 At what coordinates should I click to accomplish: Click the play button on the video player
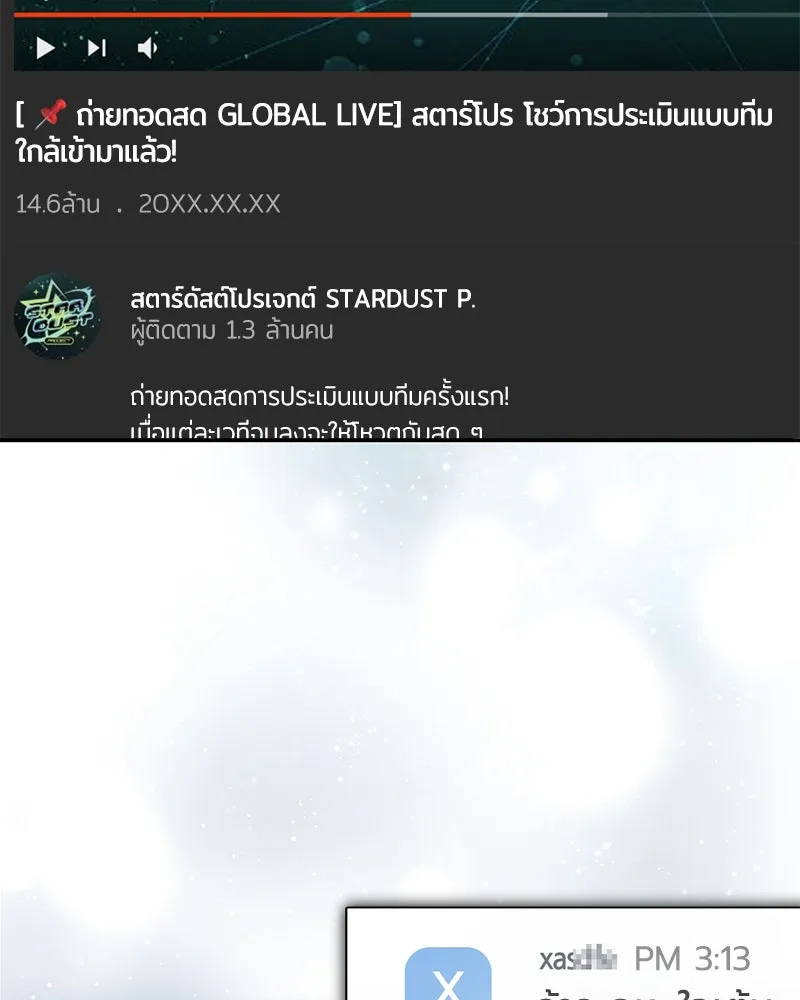tap(44, 47)
